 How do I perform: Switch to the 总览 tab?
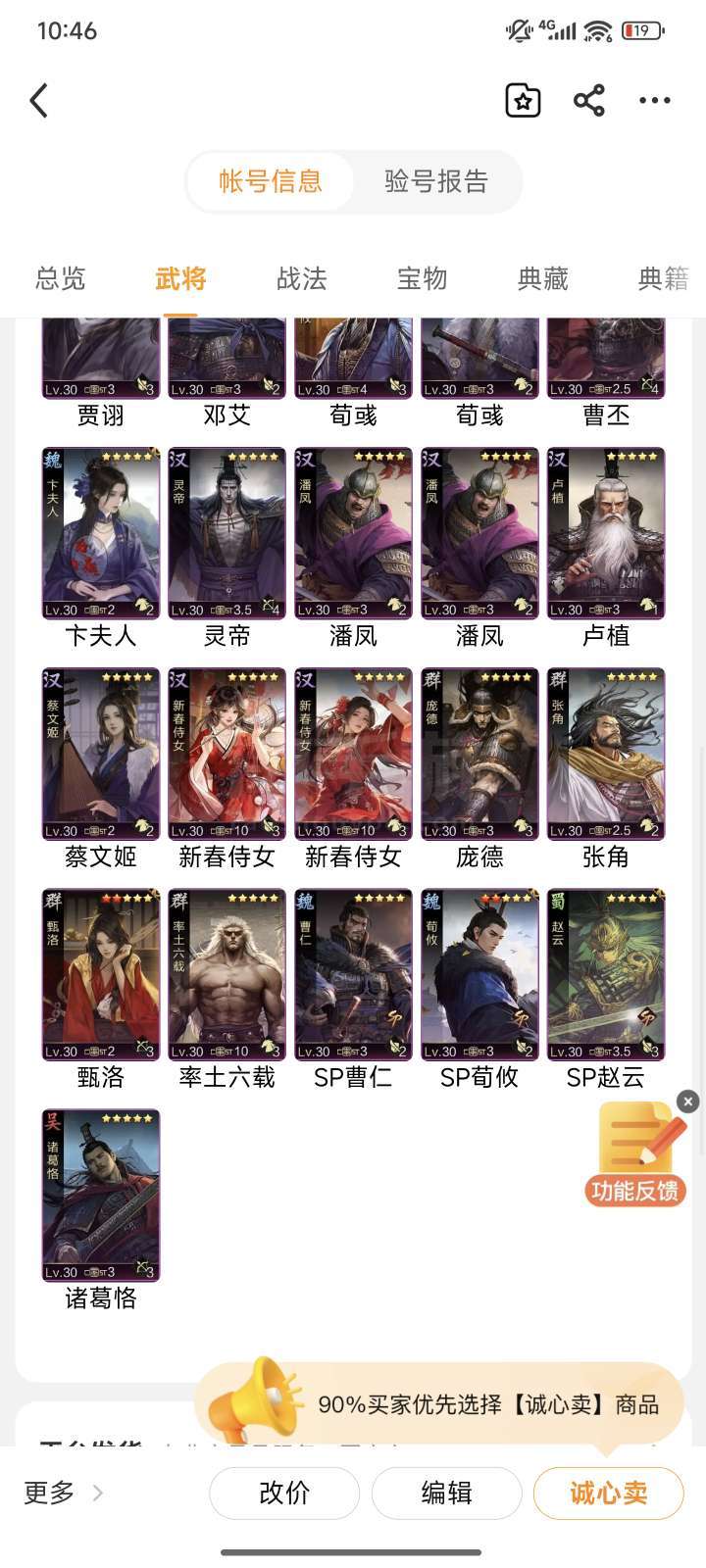point(61,279)
